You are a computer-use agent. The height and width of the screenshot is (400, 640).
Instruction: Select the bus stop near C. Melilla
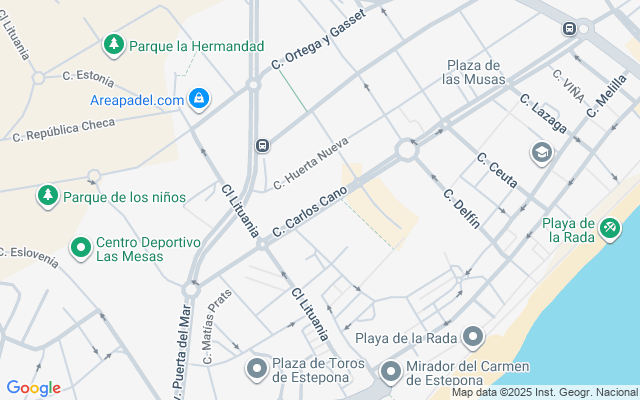point(569,28)
